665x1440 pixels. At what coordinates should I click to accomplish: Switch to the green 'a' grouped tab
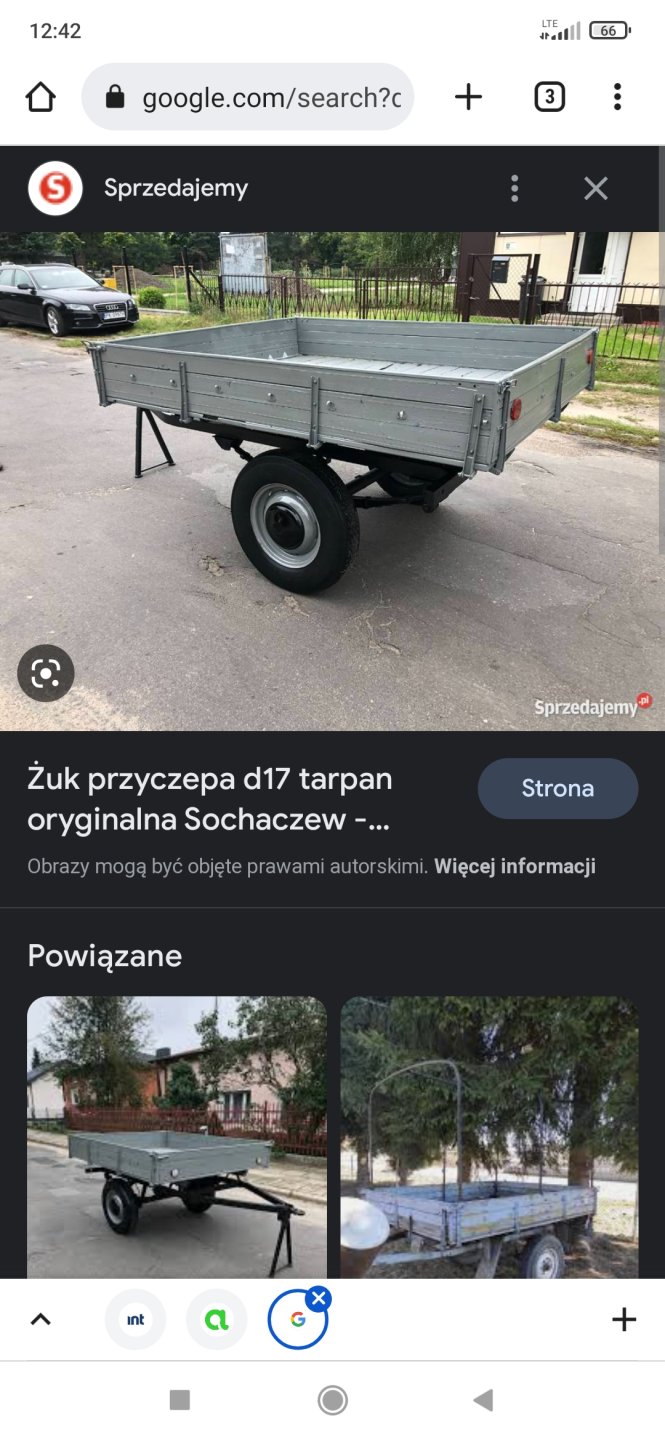click(216, 1319)
